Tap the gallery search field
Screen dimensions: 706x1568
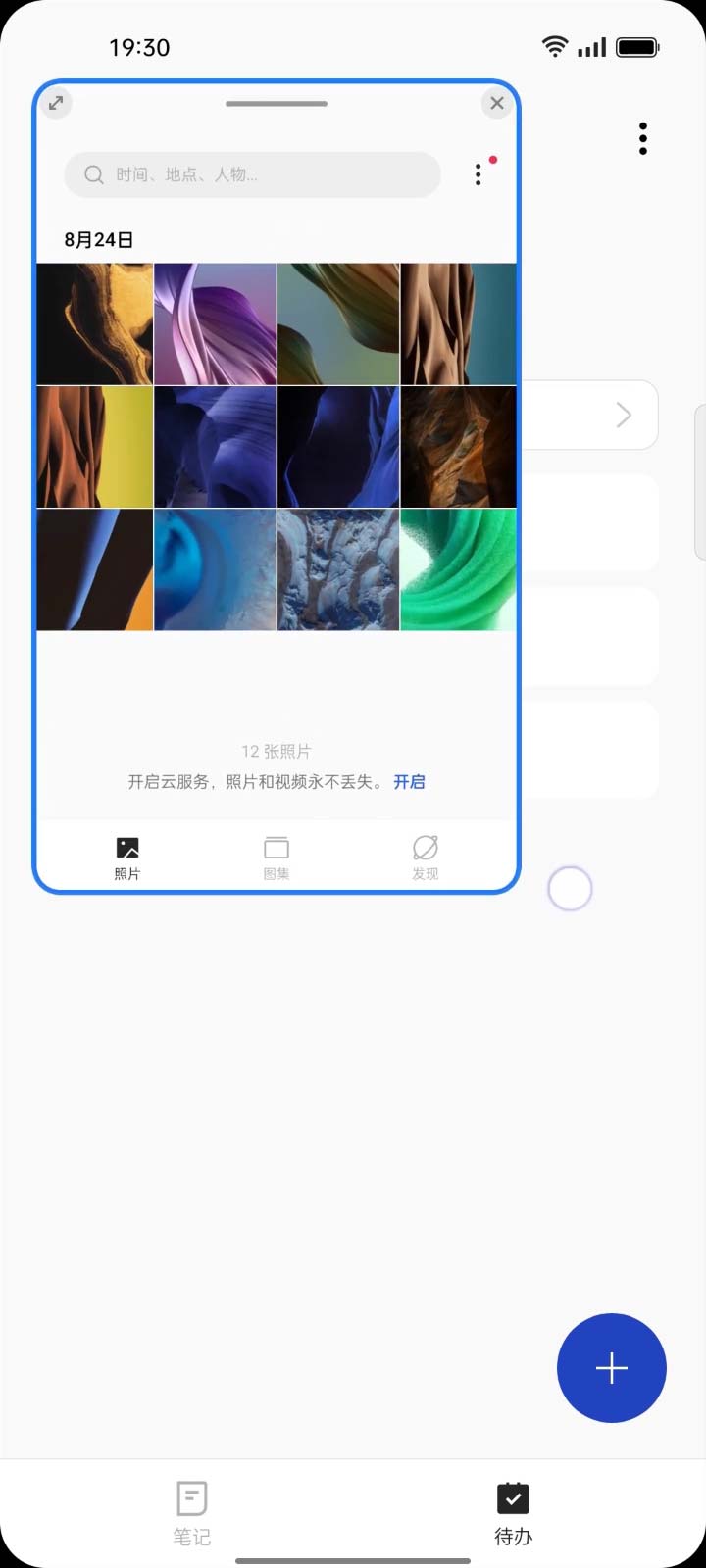pyautogui.click(x=253, y=174)
